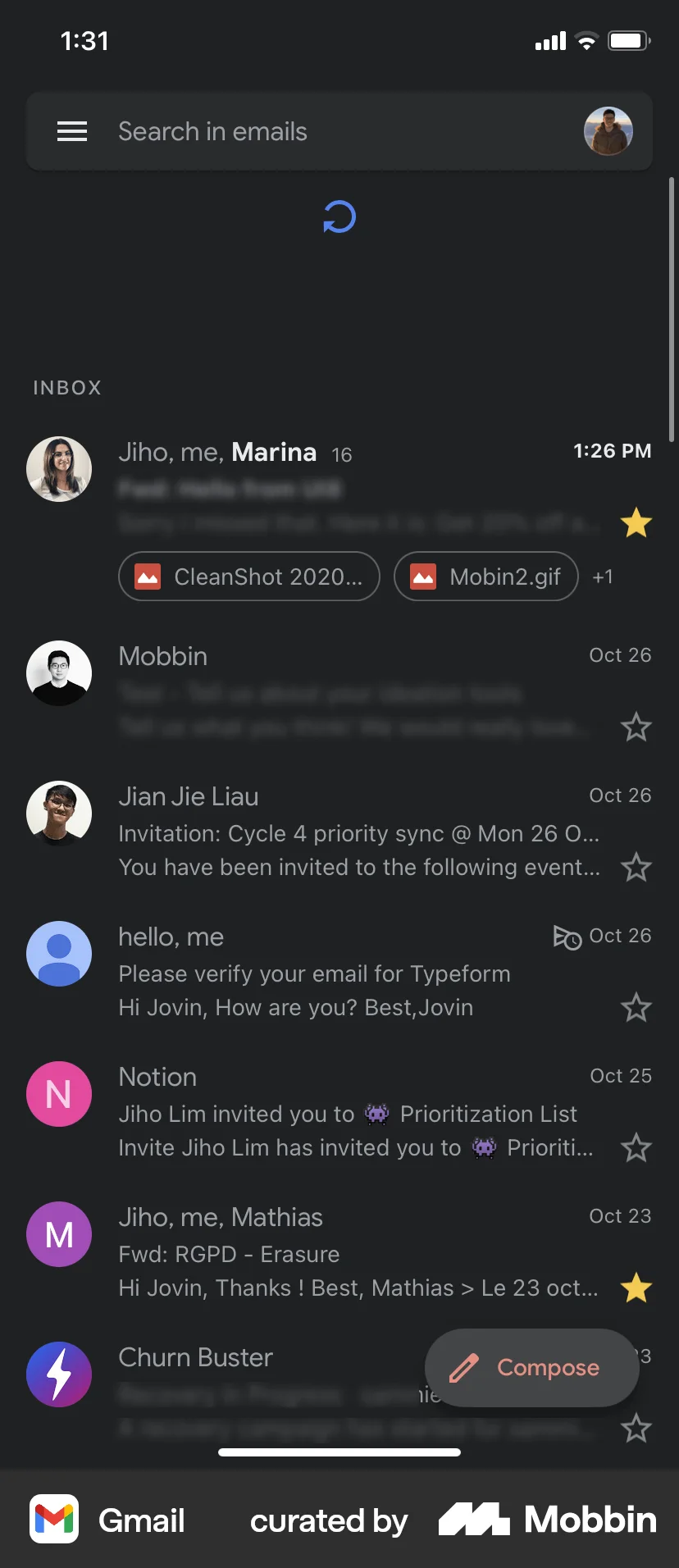Unstar the Fwd: Hello email from Marina
Image resolution: width=679 pixels, height=1568 pixels.
pos(636,523)
